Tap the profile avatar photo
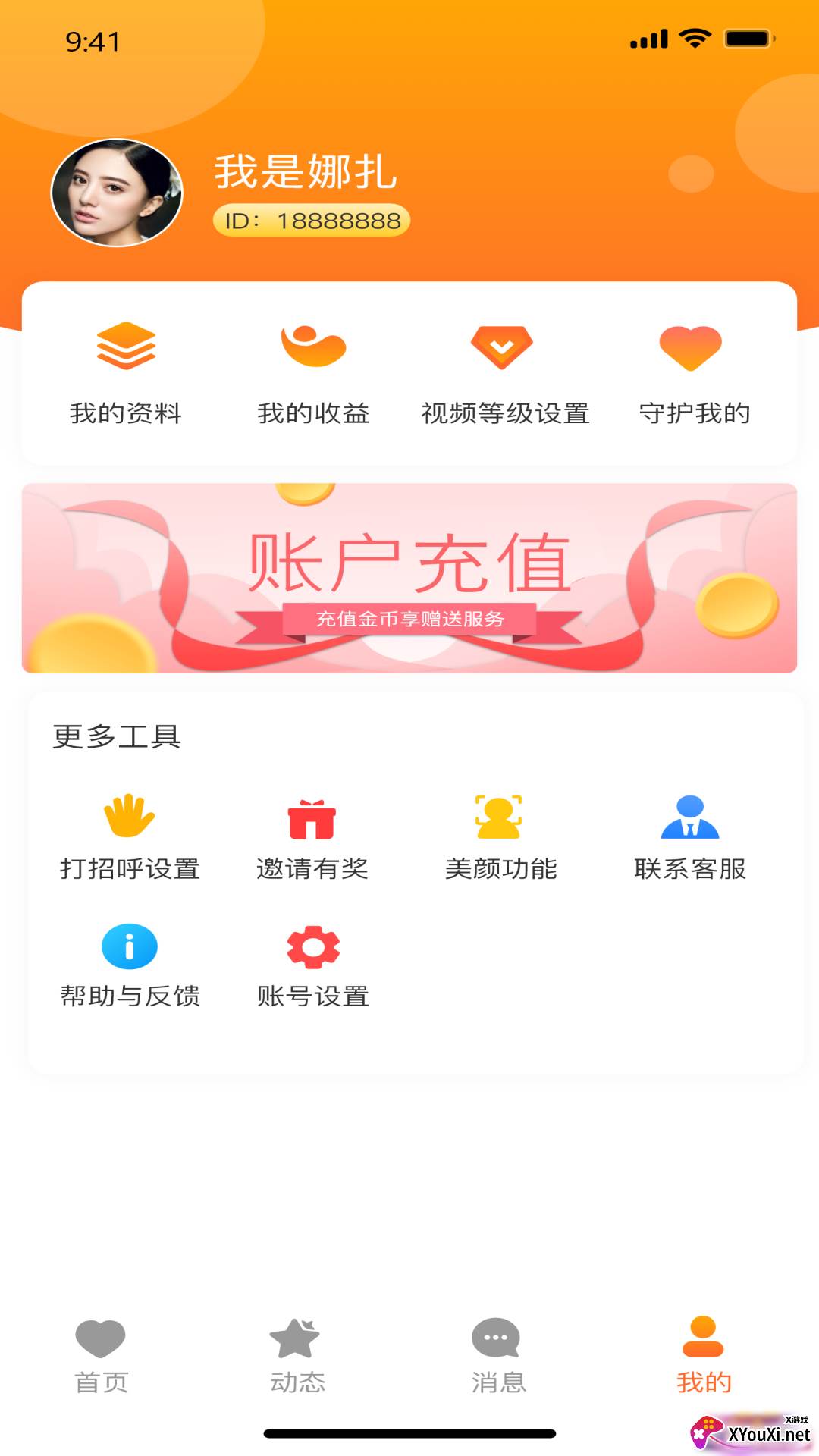 (116, 193)
